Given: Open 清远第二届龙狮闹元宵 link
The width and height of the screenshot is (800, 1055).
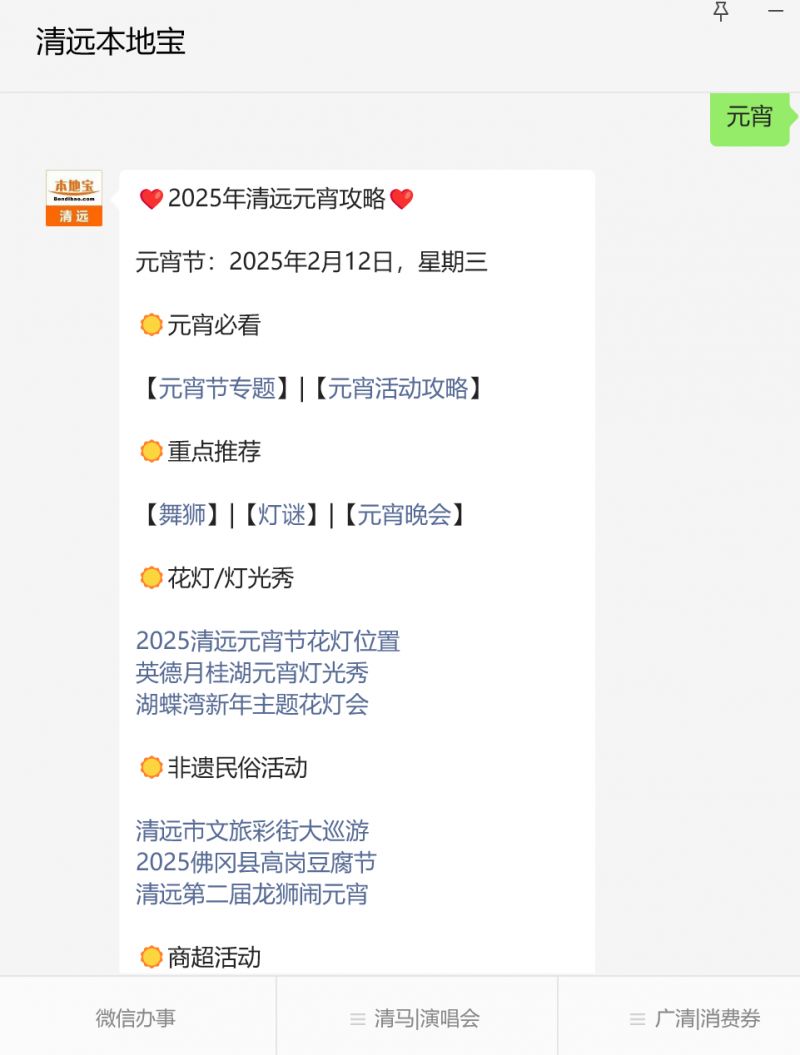Looking at the screenshot, I should (x=252, y=894).
